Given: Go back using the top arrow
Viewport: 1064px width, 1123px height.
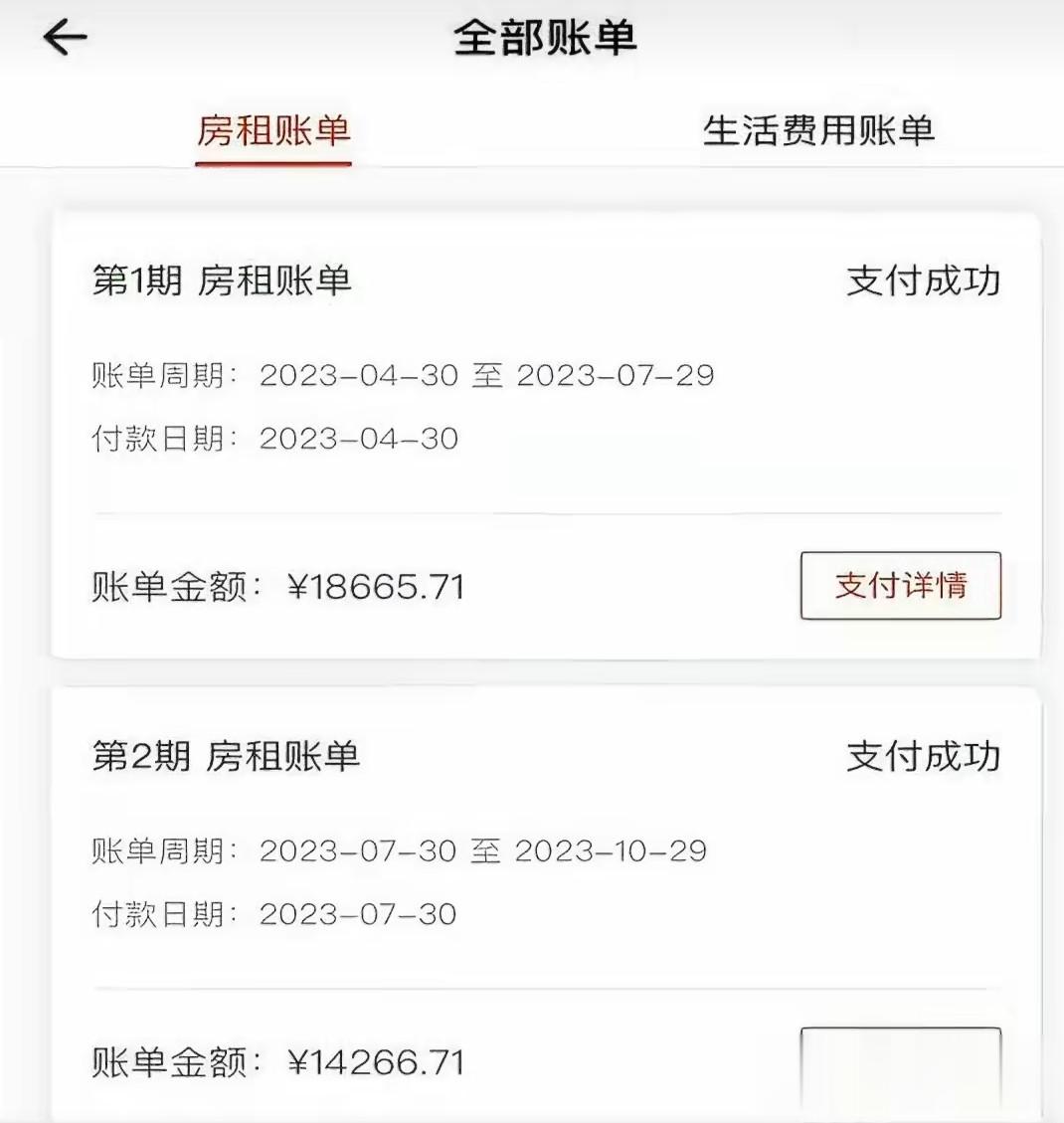Looking at the screenshot, I should point(66,39).
